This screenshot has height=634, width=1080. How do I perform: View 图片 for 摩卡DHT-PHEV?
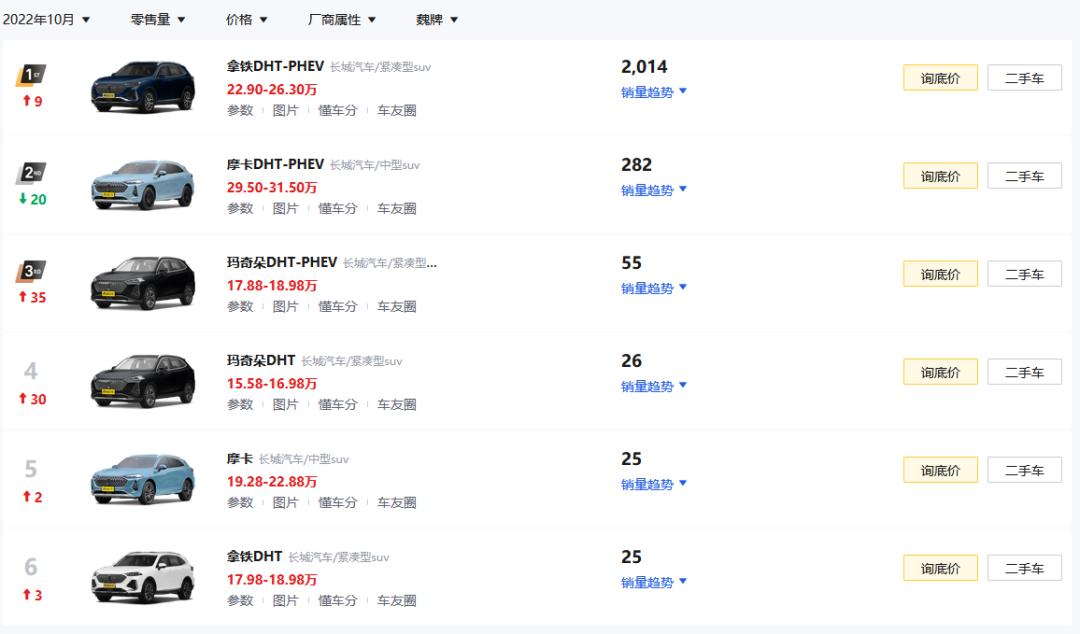tap(285, 208)
